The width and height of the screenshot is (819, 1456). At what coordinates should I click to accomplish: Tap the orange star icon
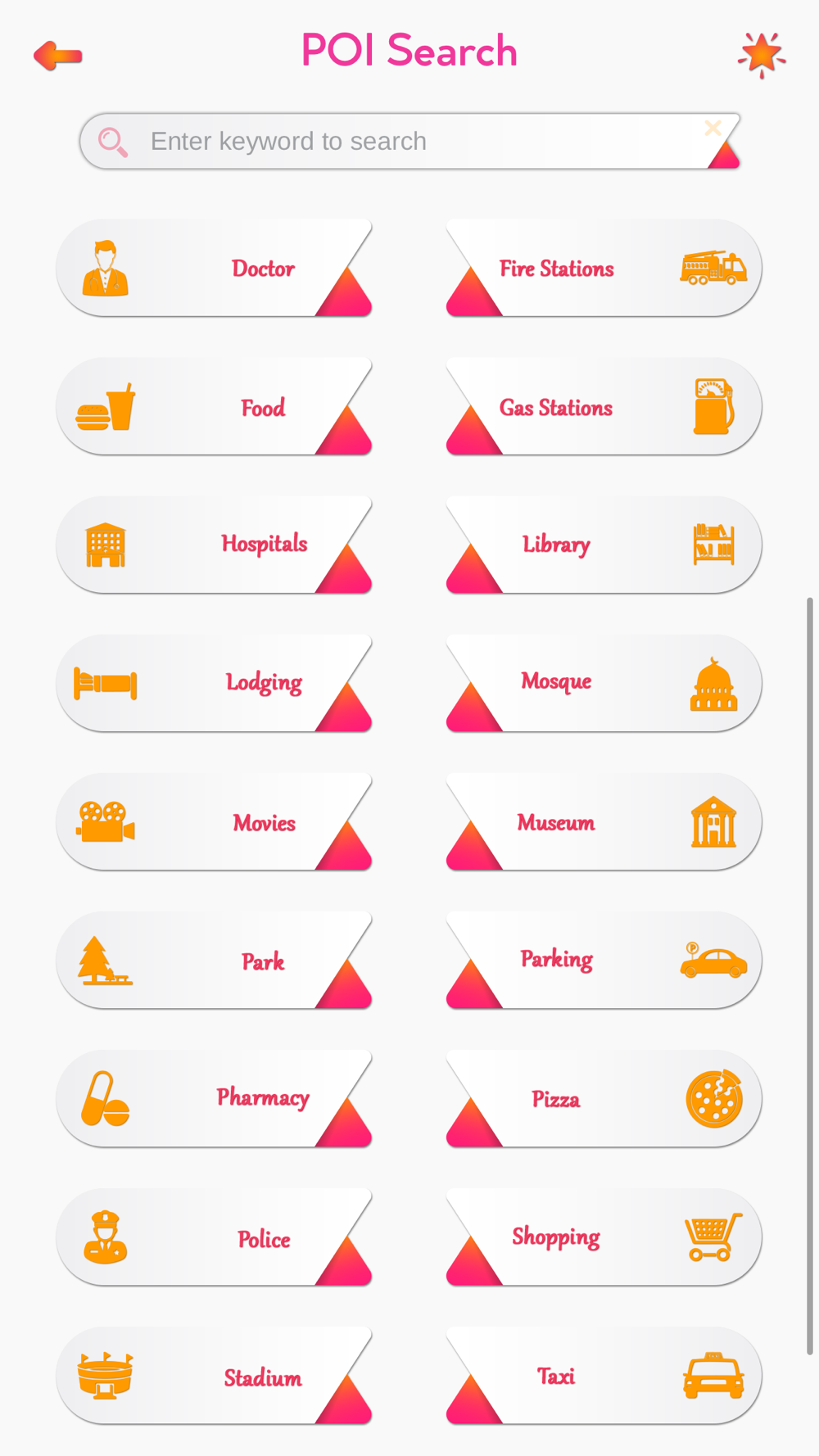(x=762, y=54)
